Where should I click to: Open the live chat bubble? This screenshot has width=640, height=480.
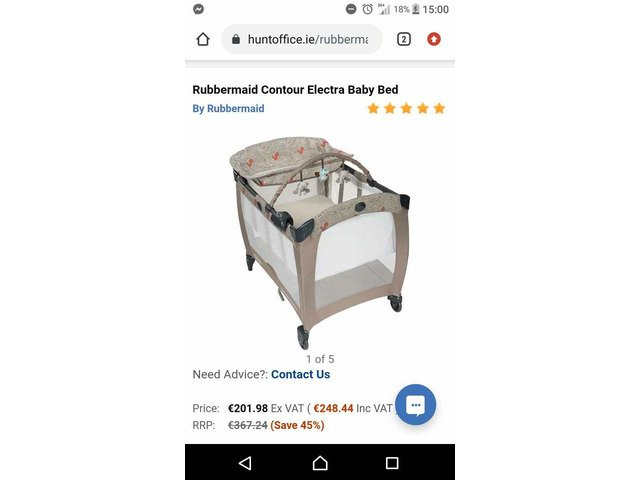[415, 404]
